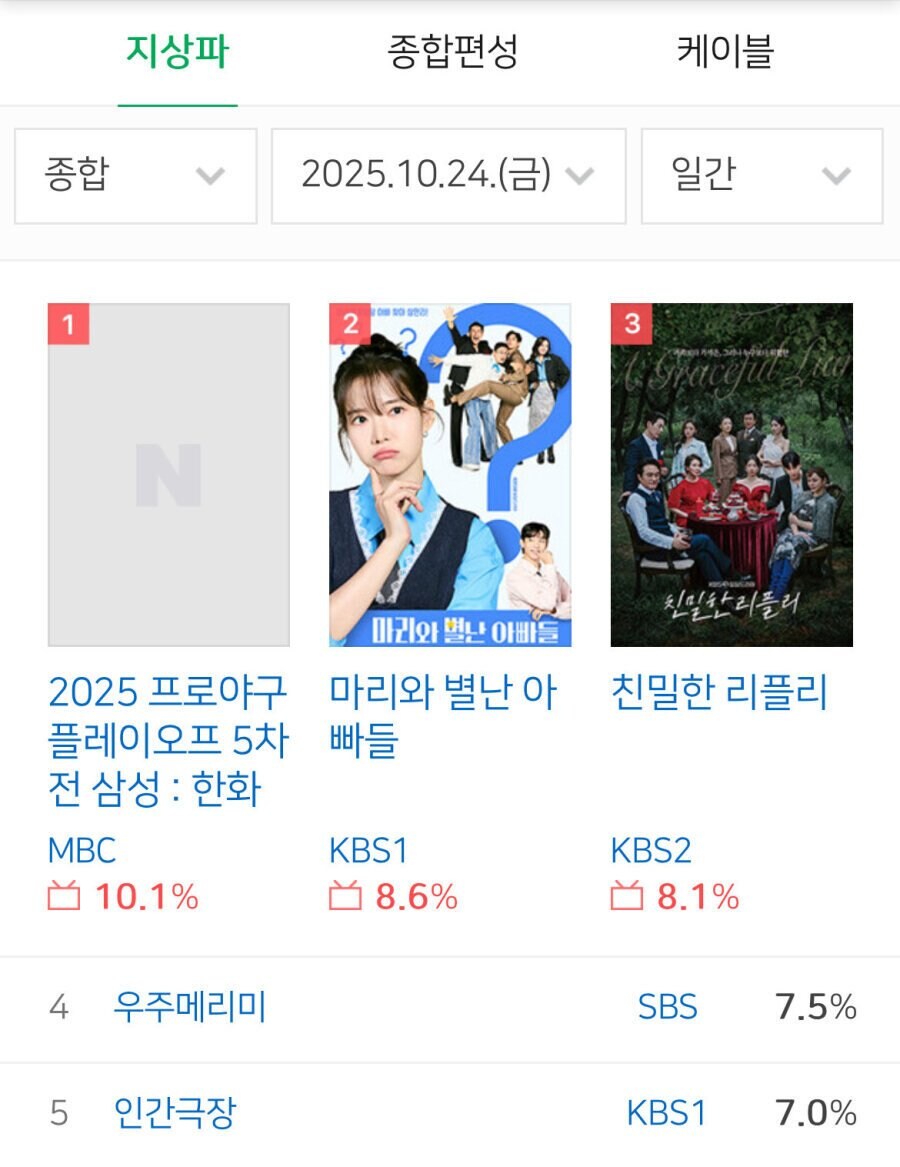Switch to the 종합편성 tab

pyautogui.click(x=453, y=52)
